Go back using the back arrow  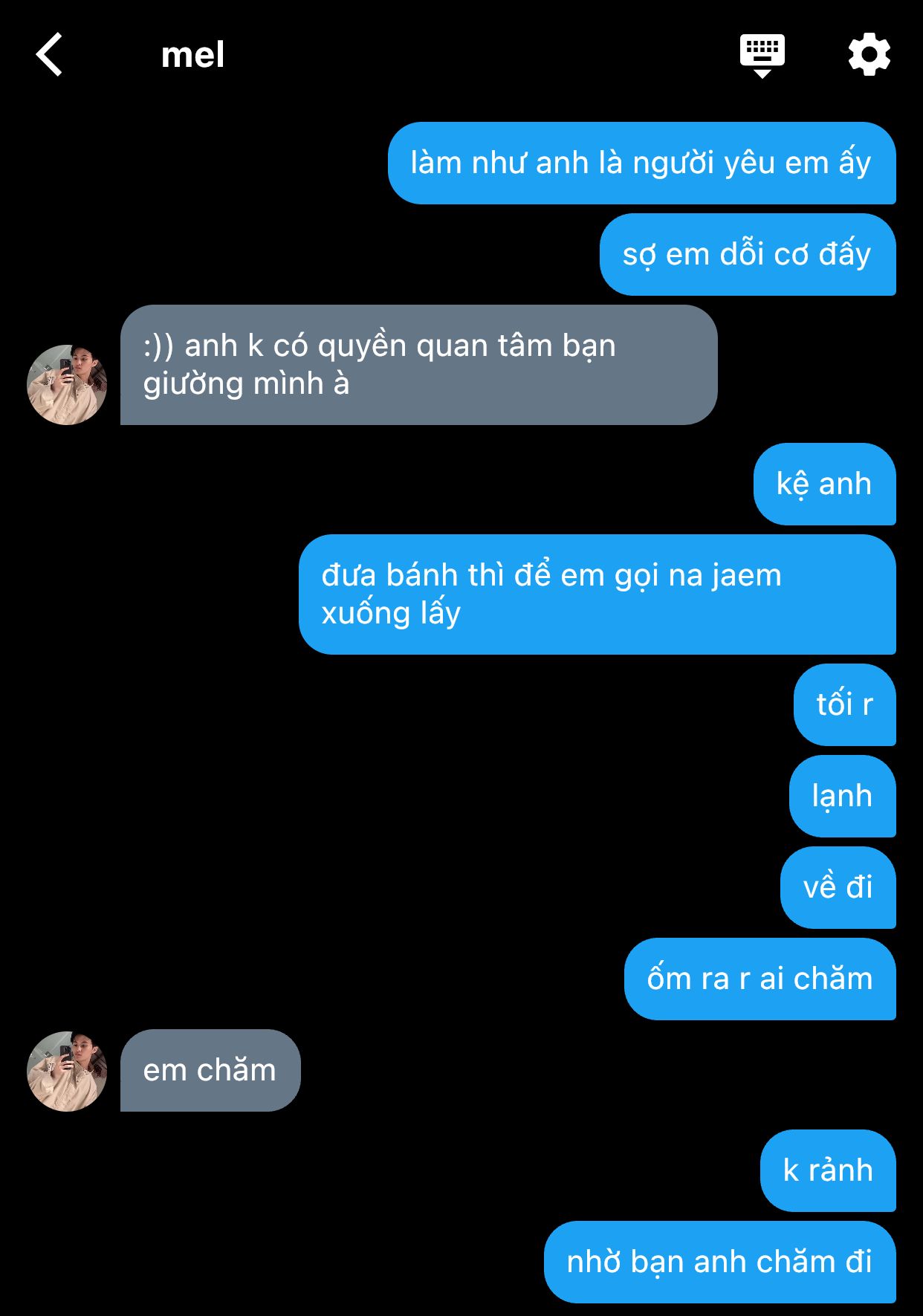50,54
